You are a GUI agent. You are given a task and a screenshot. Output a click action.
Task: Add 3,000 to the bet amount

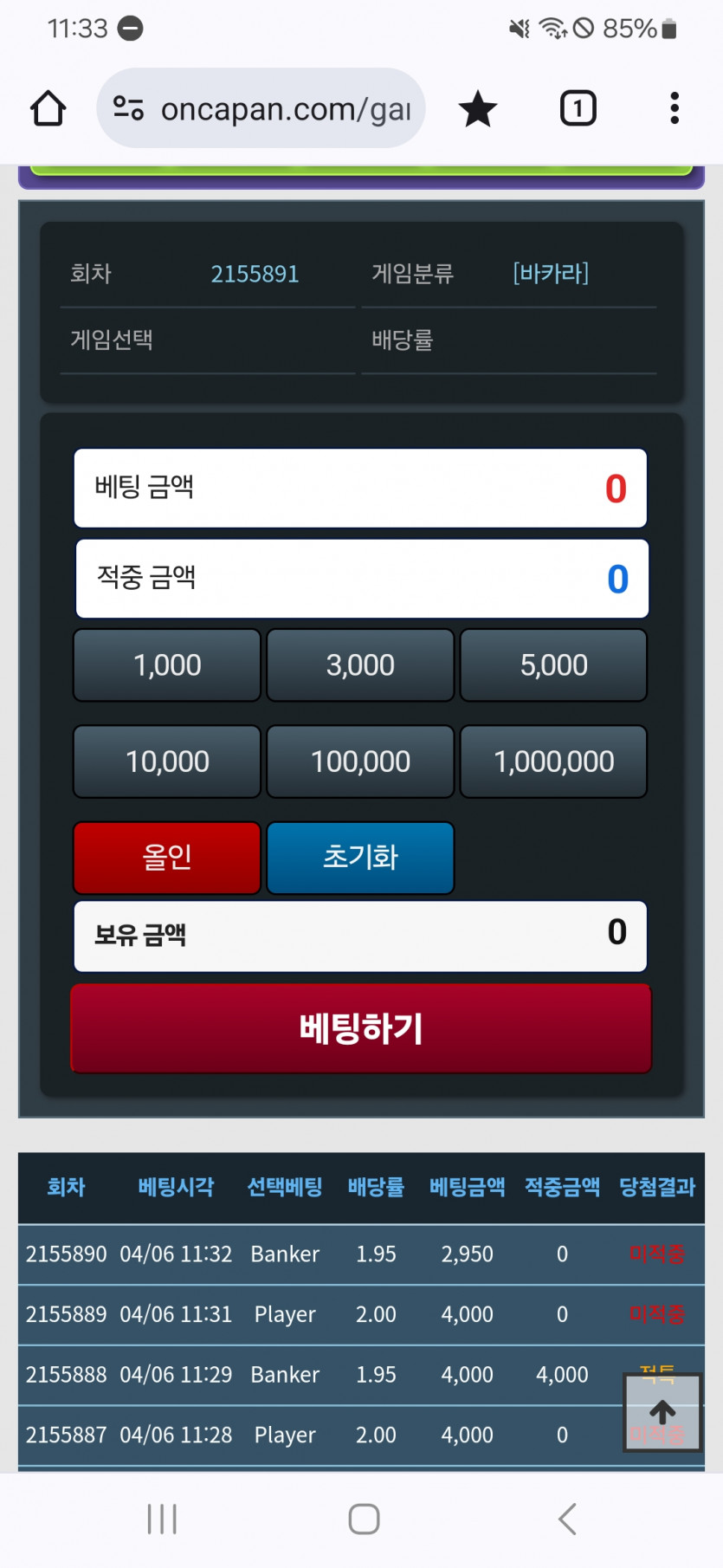360,665
